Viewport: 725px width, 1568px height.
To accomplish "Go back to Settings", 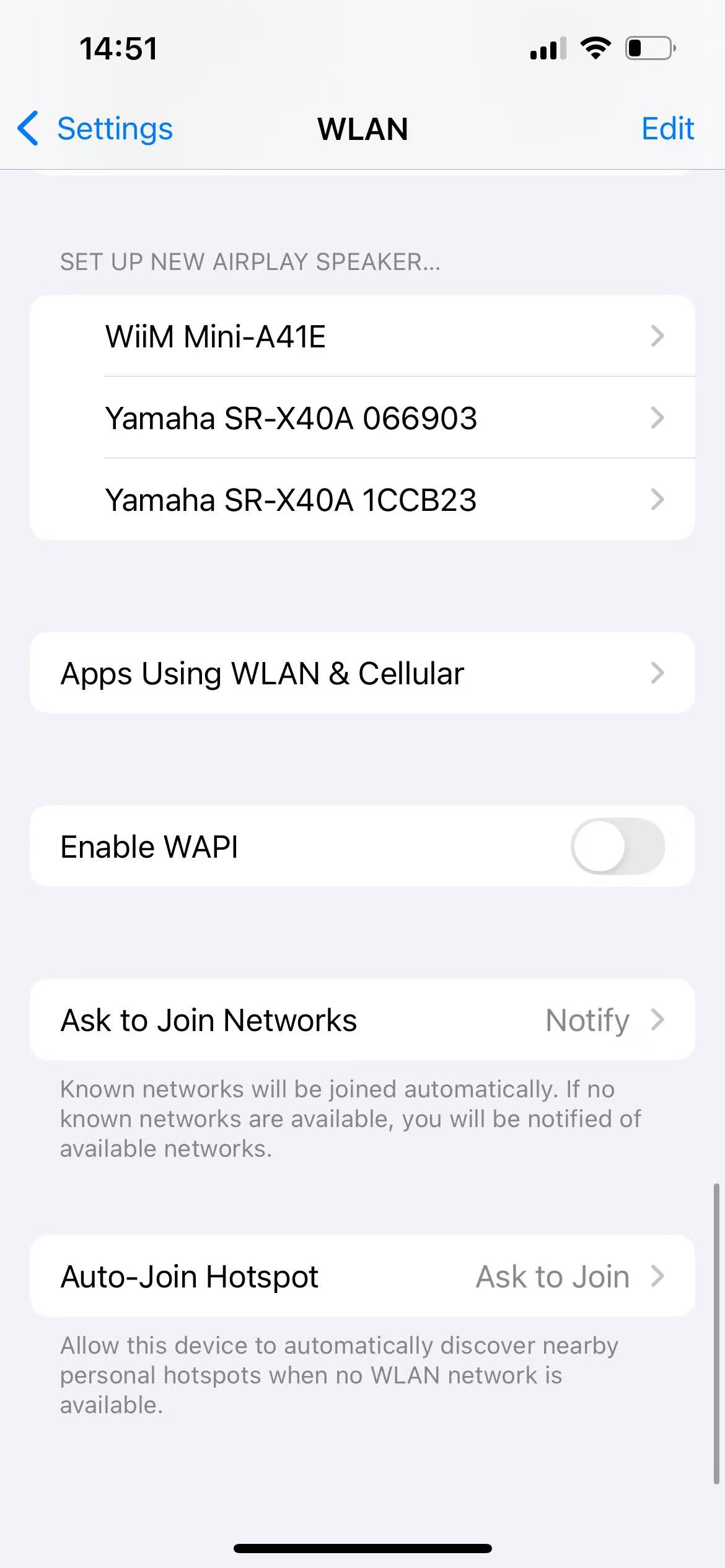I will point(95,129).
